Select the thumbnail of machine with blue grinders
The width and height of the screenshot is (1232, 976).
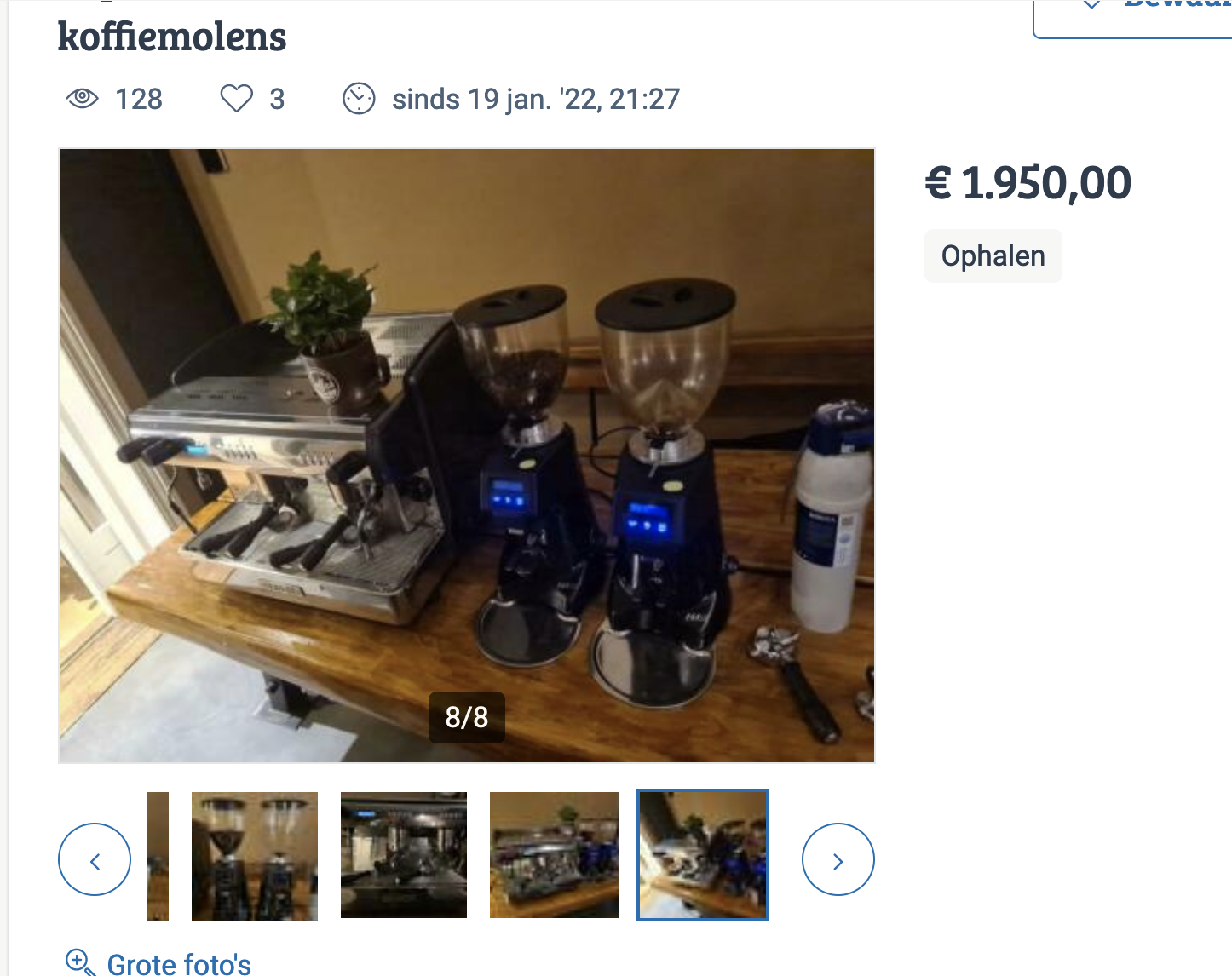pyautogui.click(x=554, y=856)
